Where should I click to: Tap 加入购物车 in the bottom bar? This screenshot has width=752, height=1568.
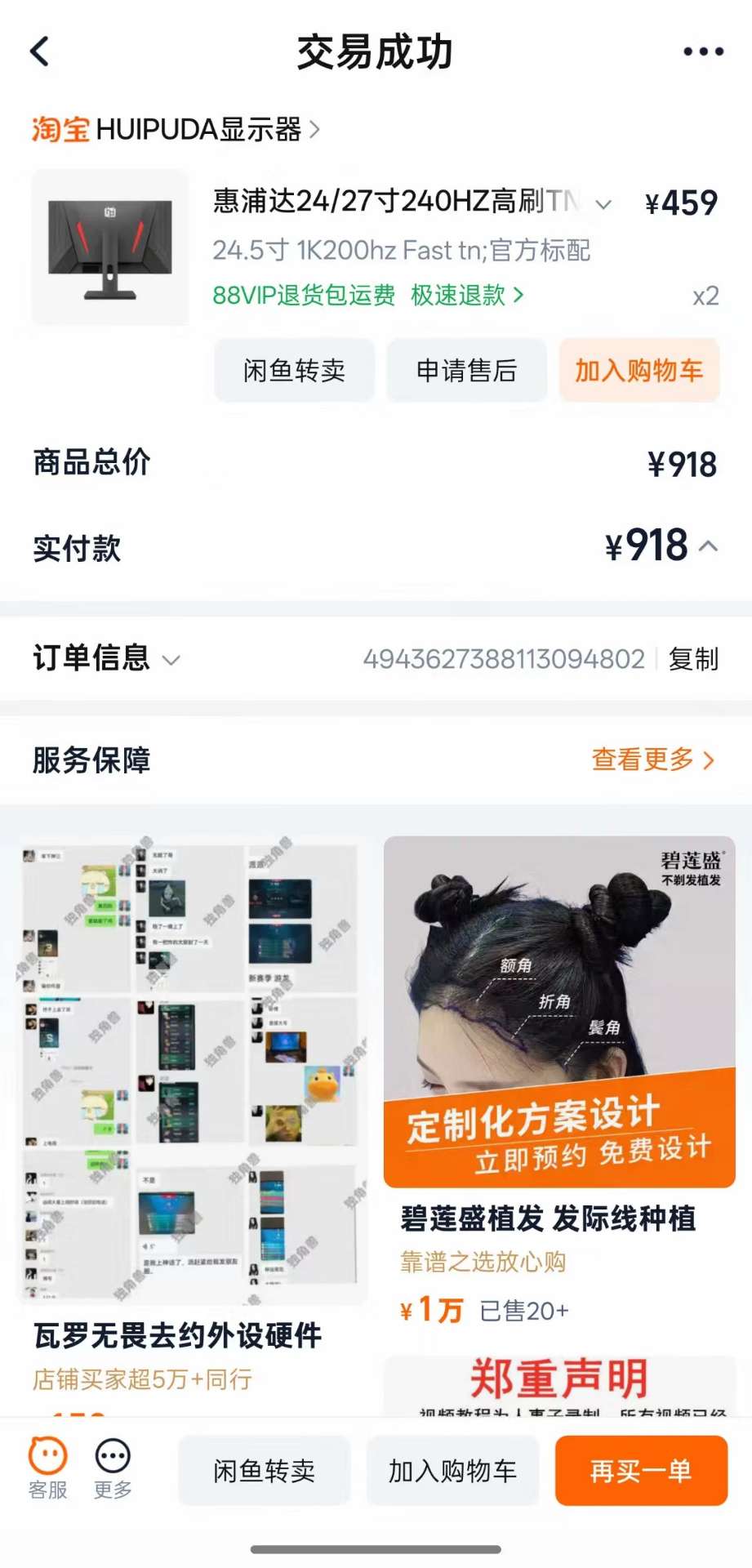(x=452, y=1471)
